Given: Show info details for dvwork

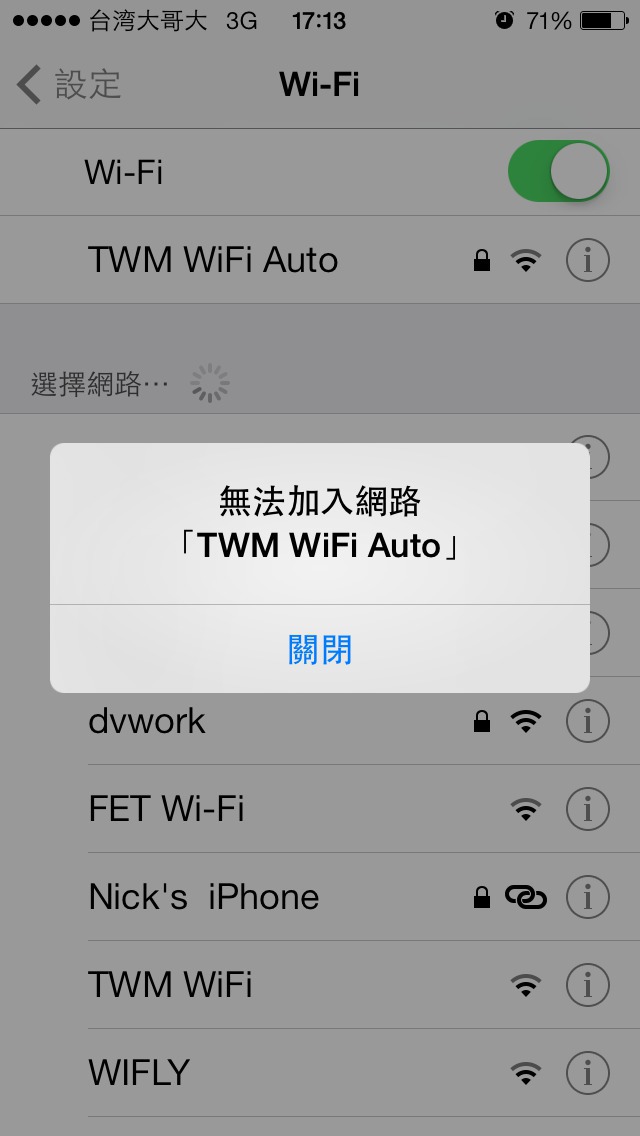Looking at the screenshot, I should tap(587, 721).
